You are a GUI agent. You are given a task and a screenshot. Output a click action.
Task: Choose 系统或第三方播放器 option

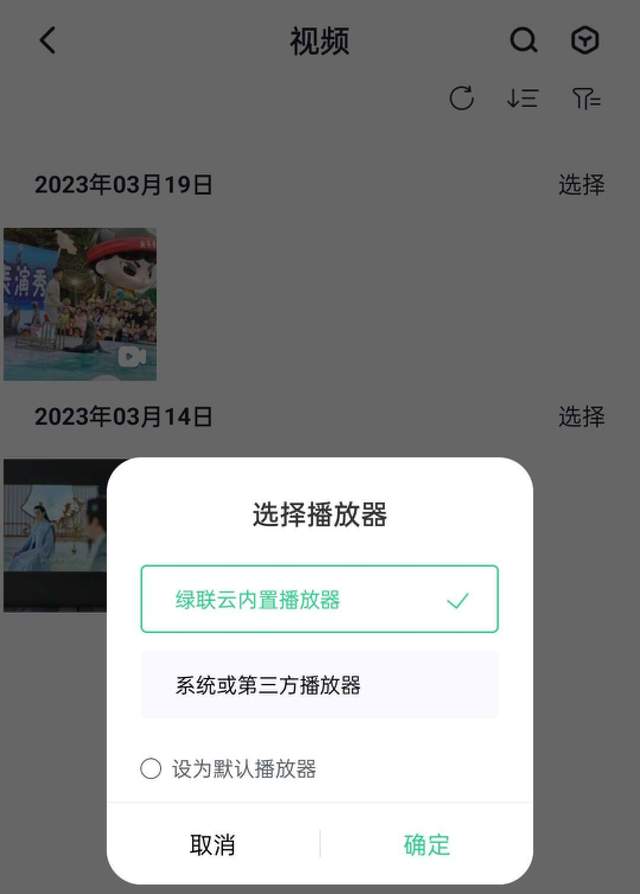click(319, 685)
